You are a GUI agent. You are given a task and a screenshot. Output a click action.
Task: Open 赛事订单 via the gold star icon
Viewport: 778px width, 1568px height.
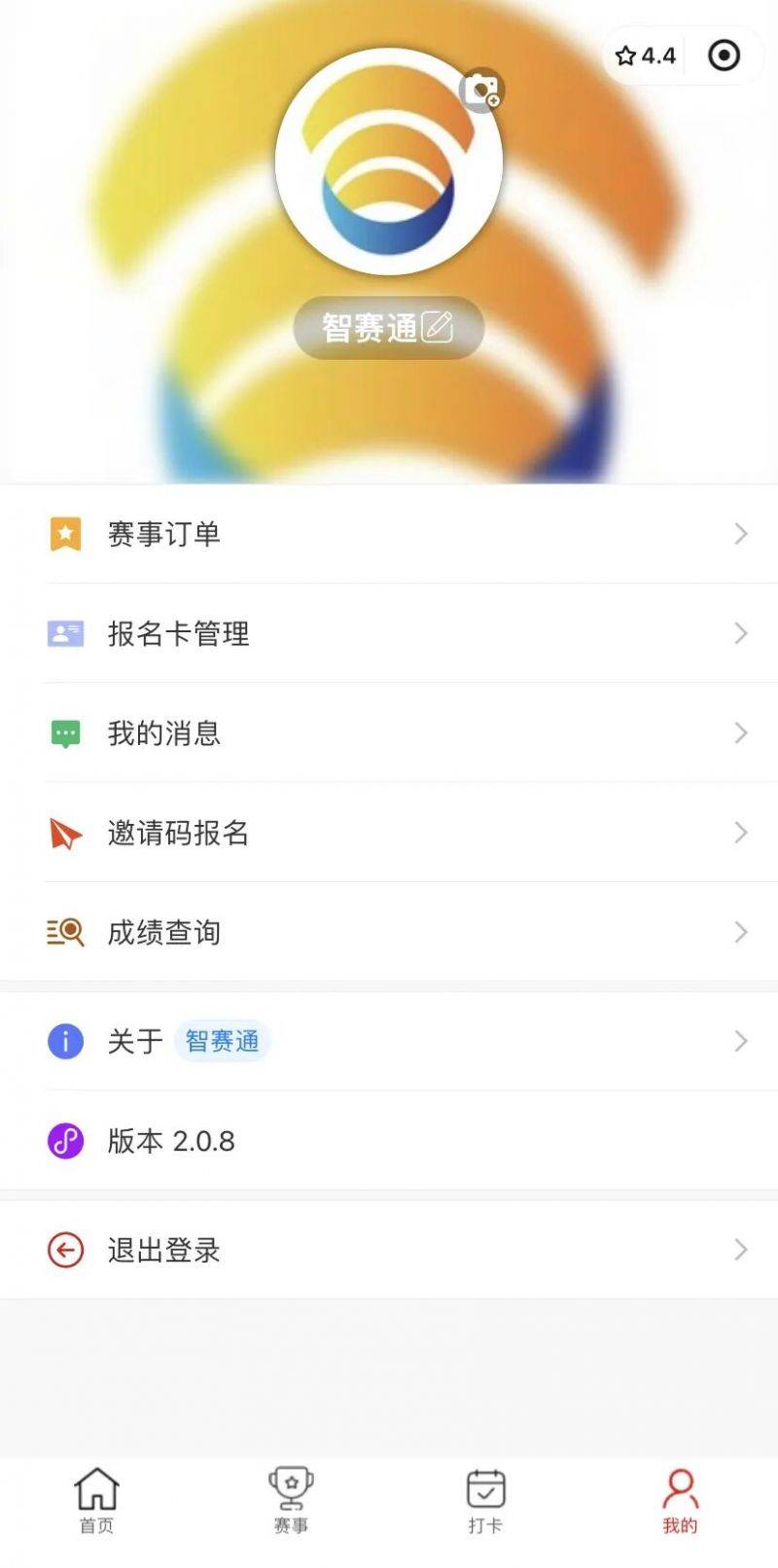point(64,534)
